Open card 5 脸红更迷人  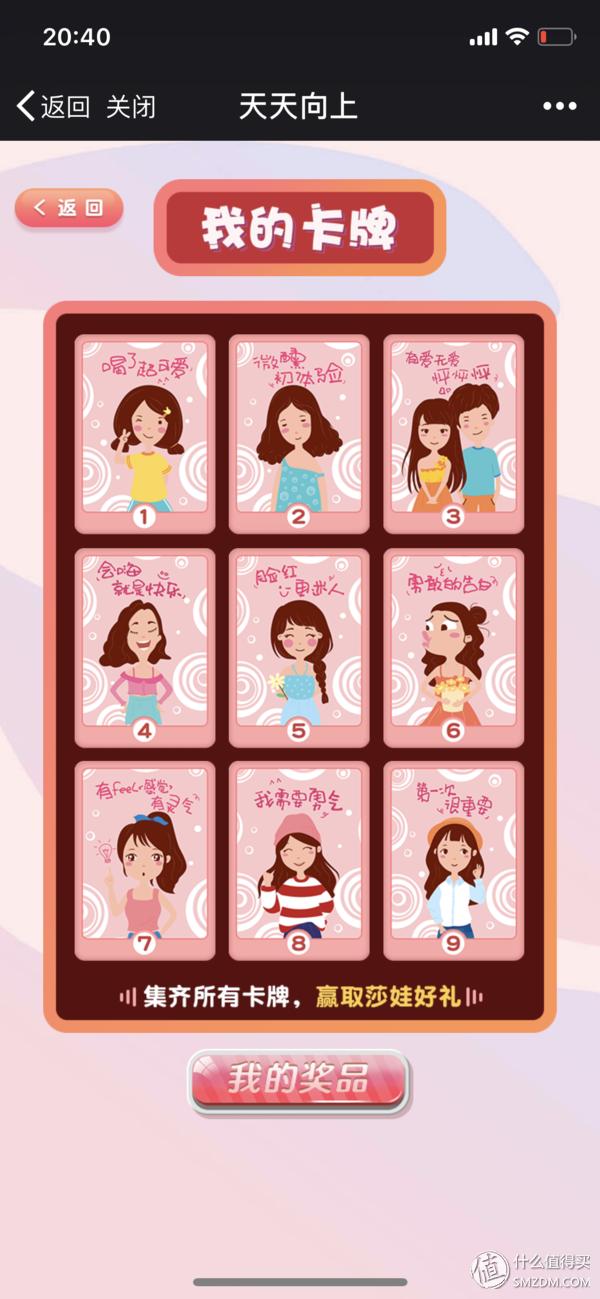click(299, 647)
